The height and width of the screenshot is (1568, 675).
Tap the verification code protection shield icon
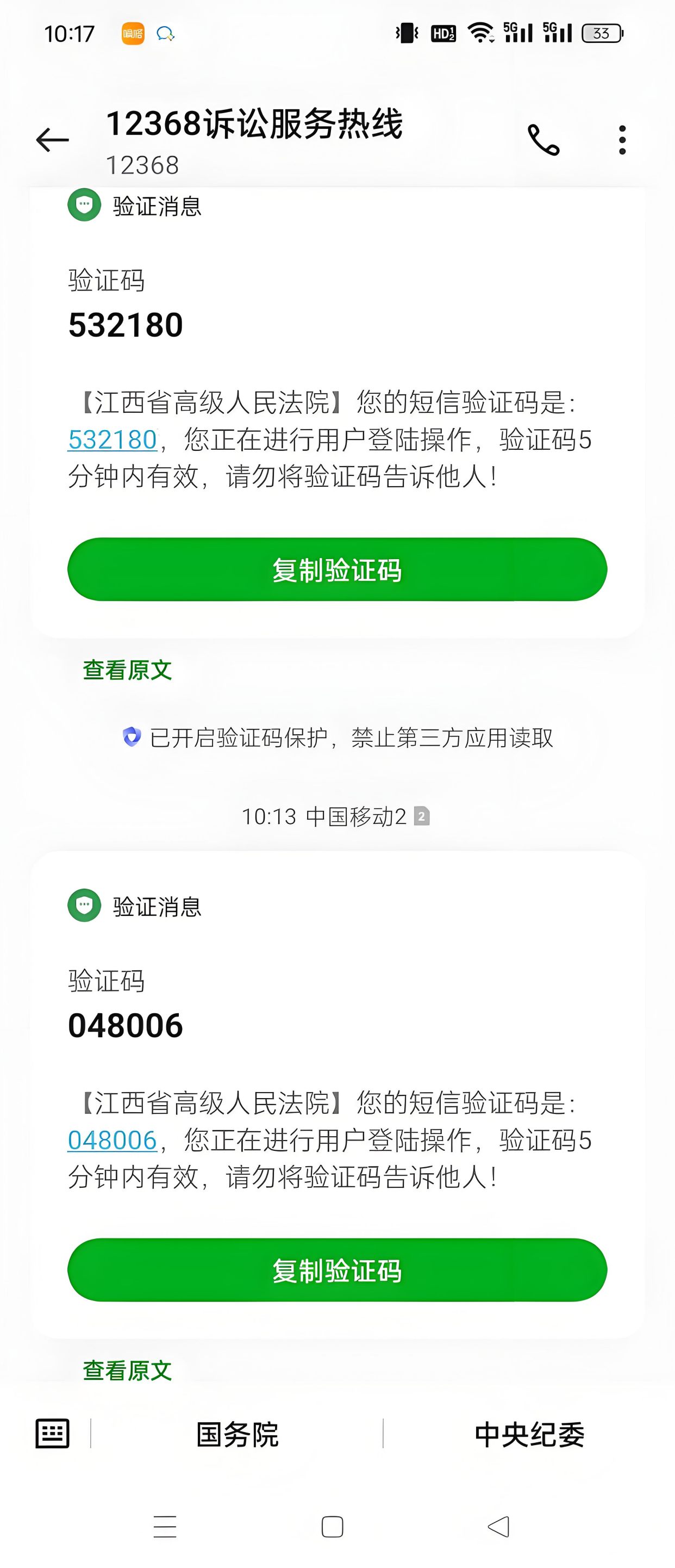(131, 737)
